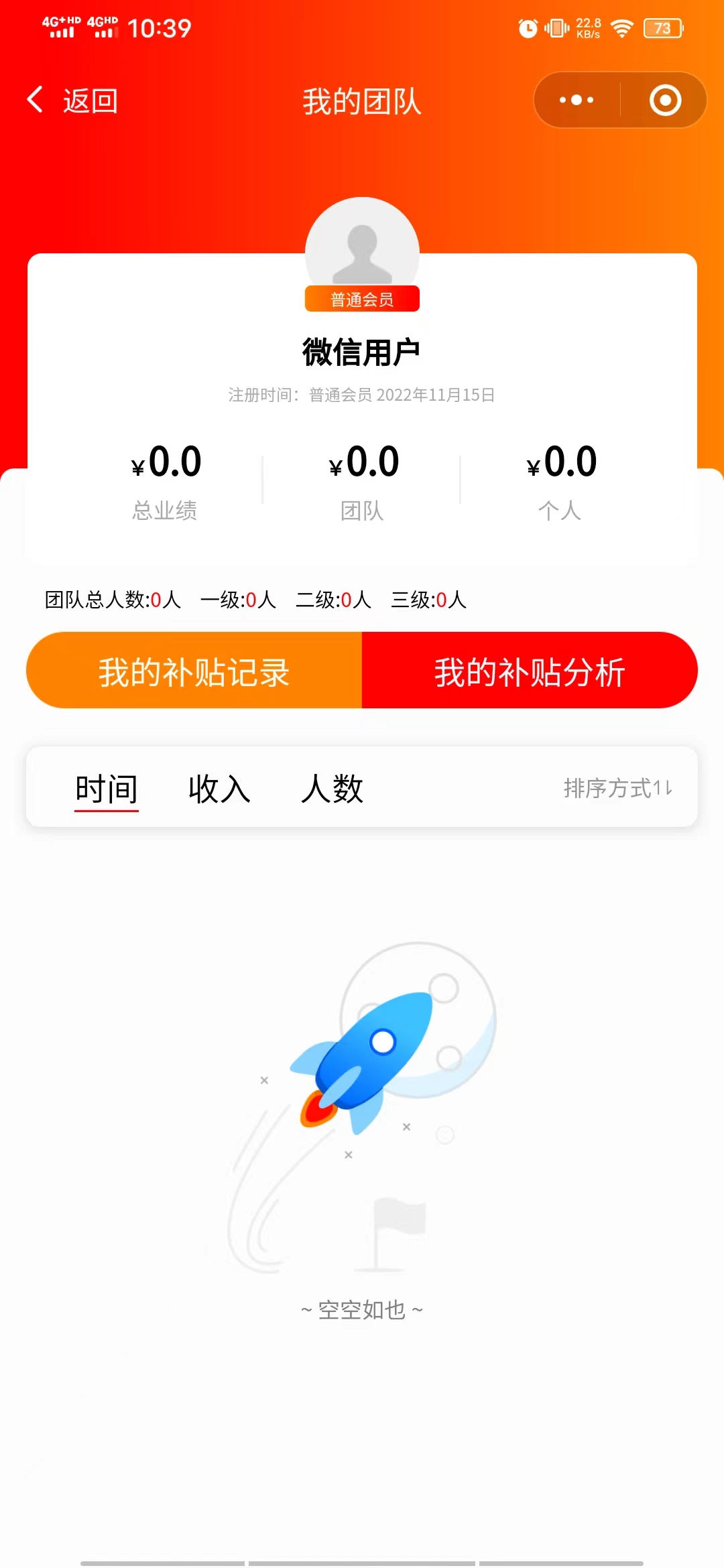This screenshot has width=724, height=1568.
Task: Close the mini program with the circle button
Action: (x=665, y=101)
